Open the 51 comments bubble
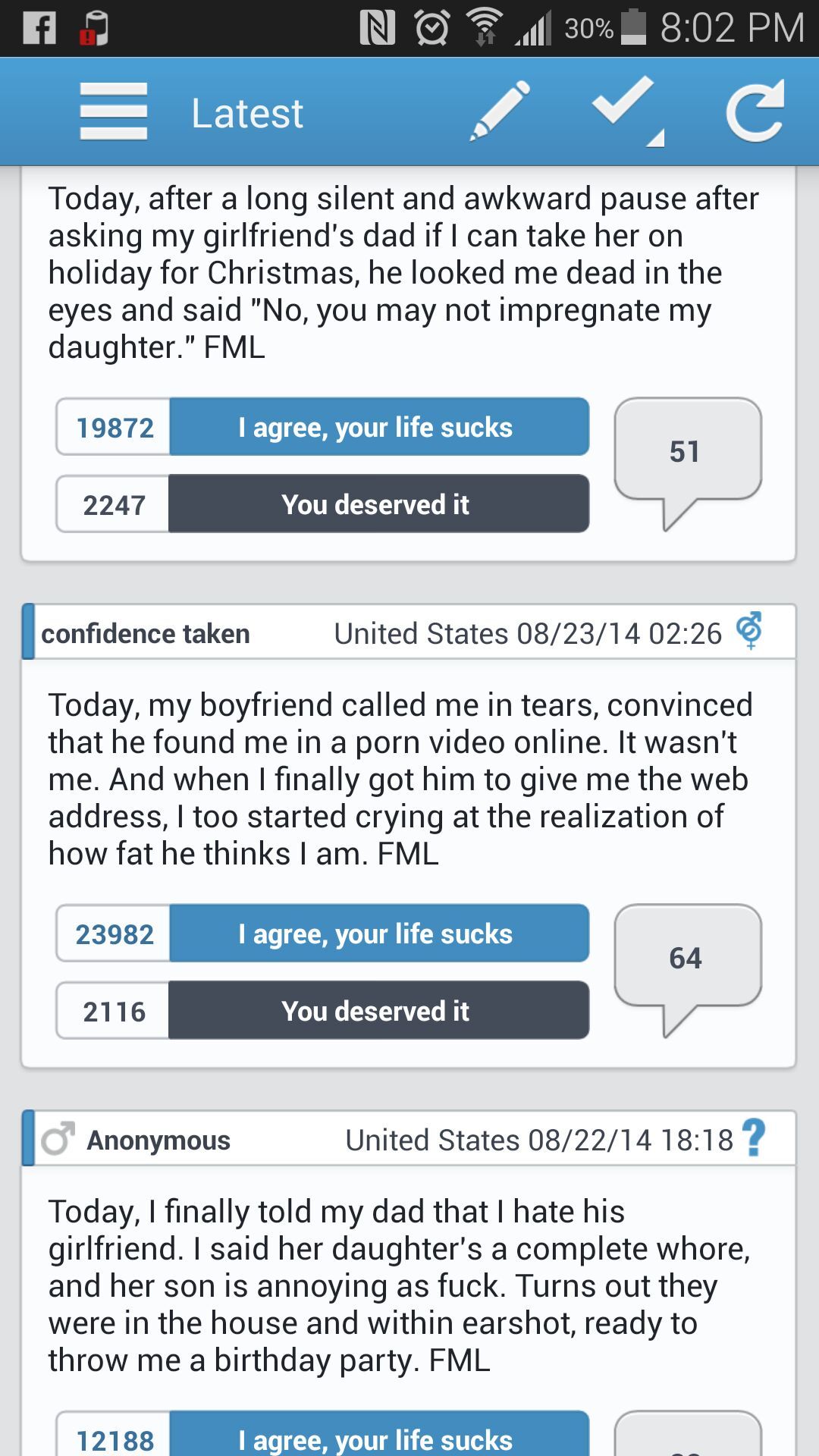 (687, 452)
